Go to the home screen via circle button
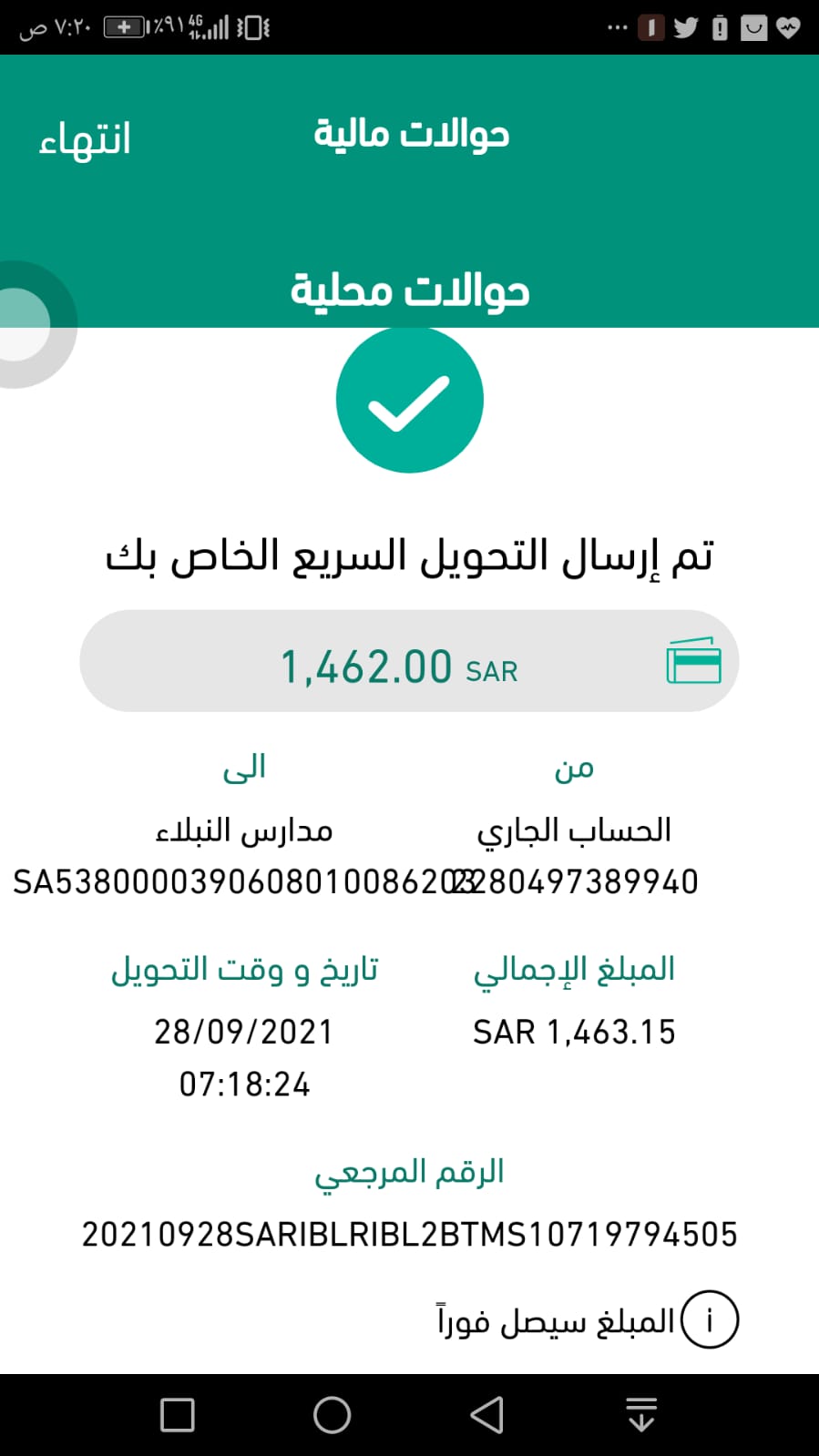 pos(332,1415)
